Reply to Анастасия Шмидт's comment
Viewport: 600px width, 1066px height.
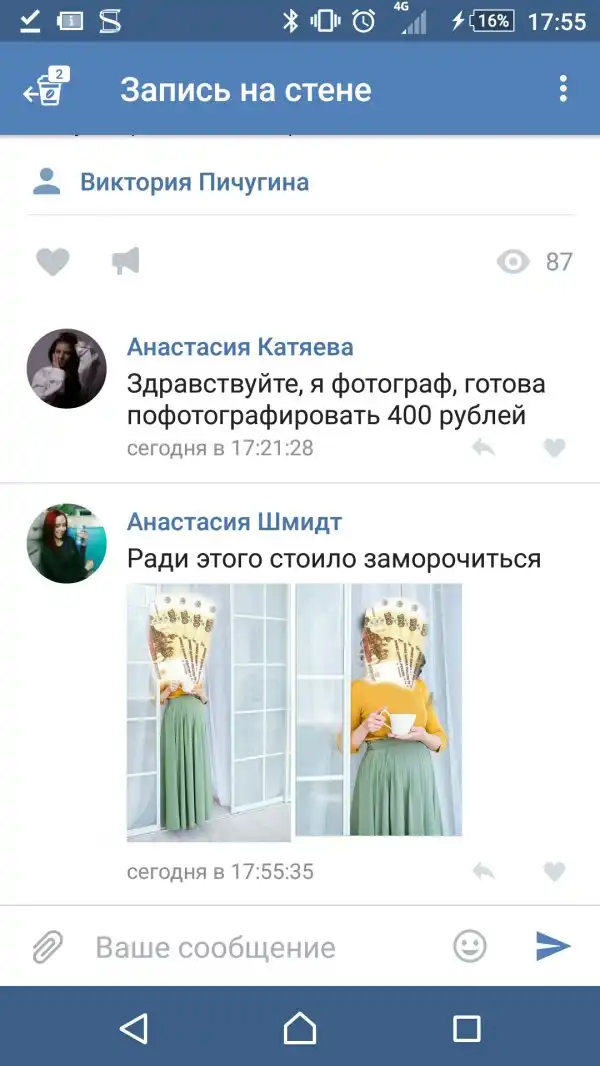pos(484,871)
